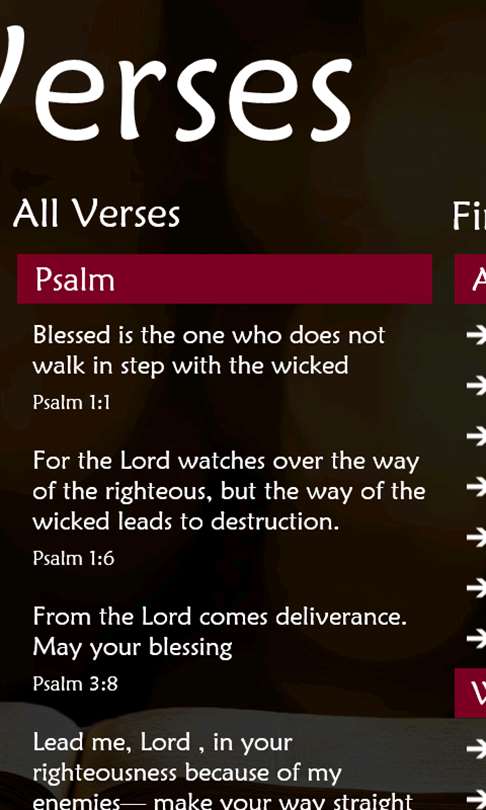The width and height of the screenshot is (486, 810).
Task: Open the Psalm group header
Action: click(225, 279)
